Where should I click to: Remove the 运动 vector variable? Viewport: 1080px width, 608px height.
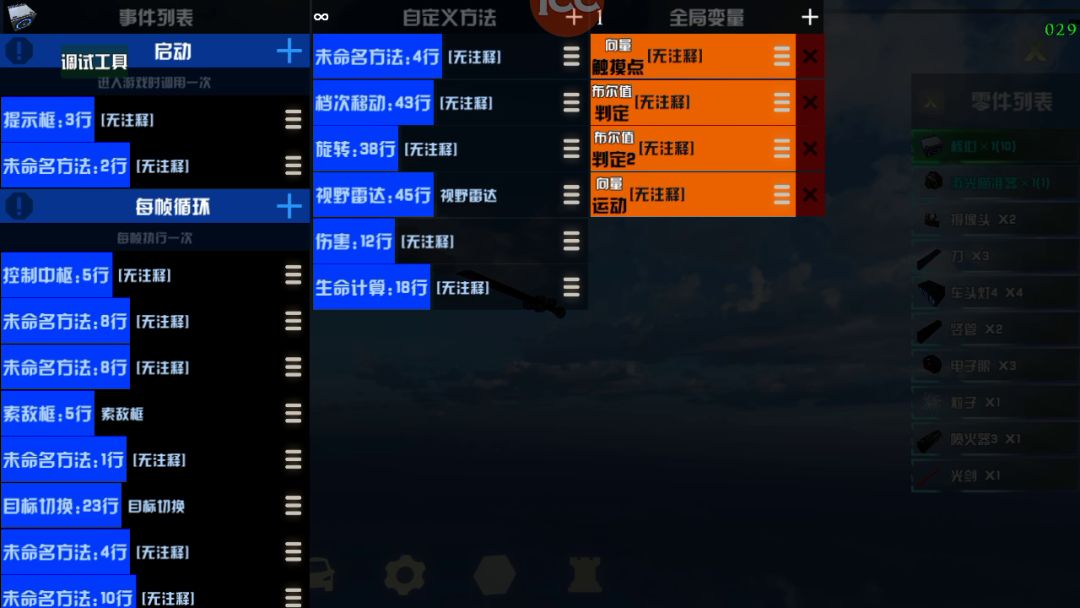pos(810,195)
